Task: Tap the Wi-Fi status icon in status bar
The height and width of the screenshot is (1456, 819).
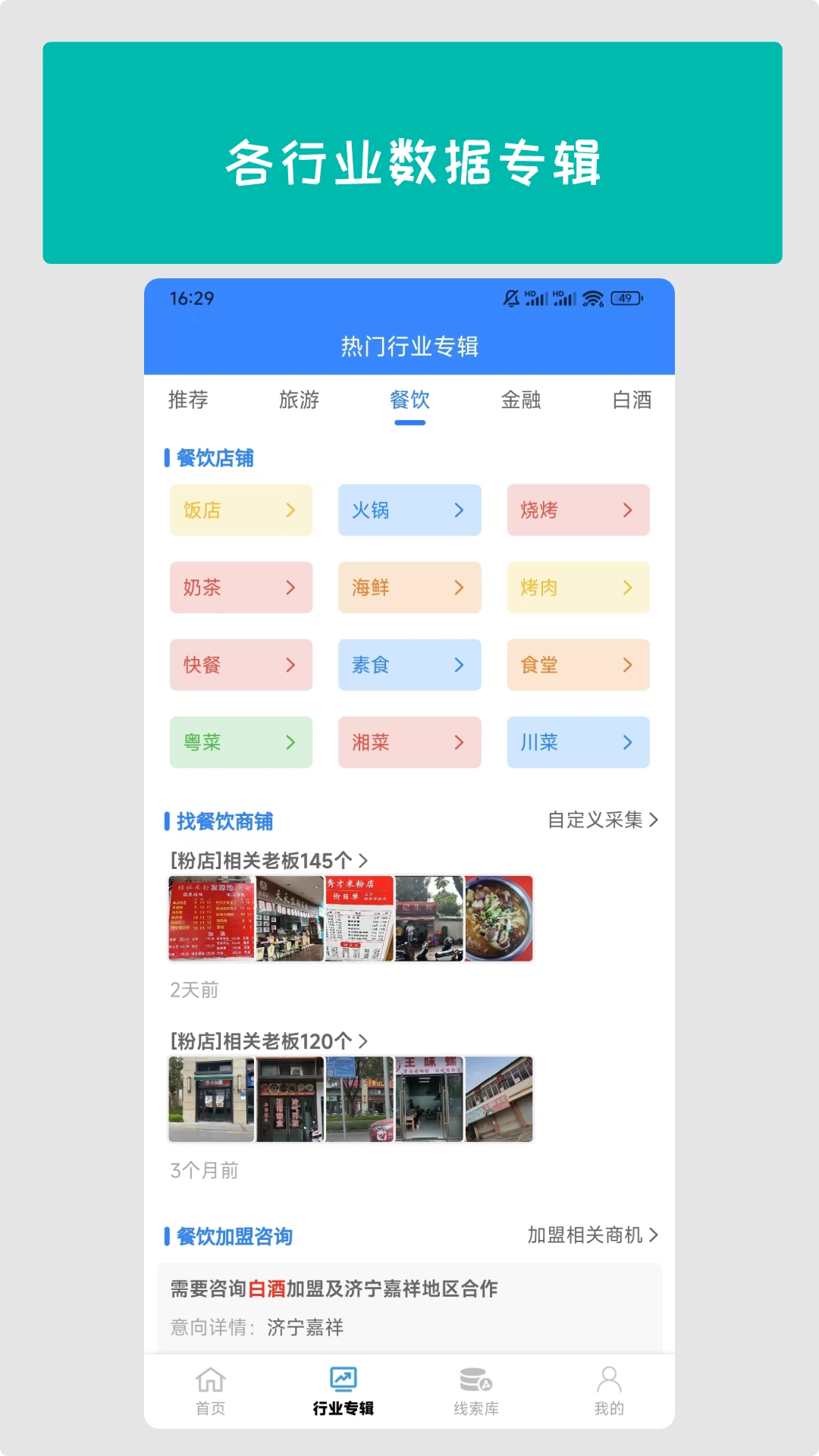Action: point(592,299)
